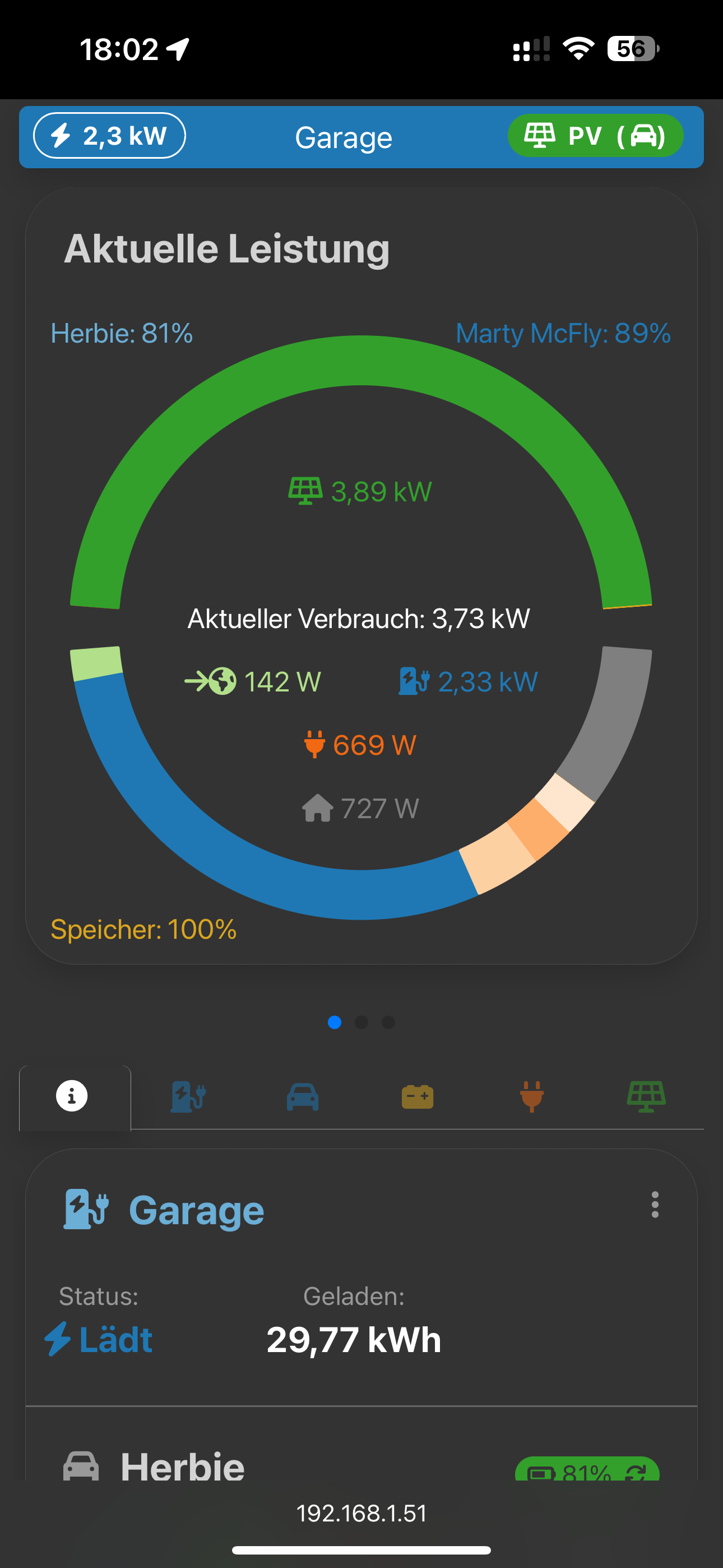Tap Herbie's 81% battery badge
Image resolution: width=723 pixels, height=1568 pixels.
pos(587,1470)
